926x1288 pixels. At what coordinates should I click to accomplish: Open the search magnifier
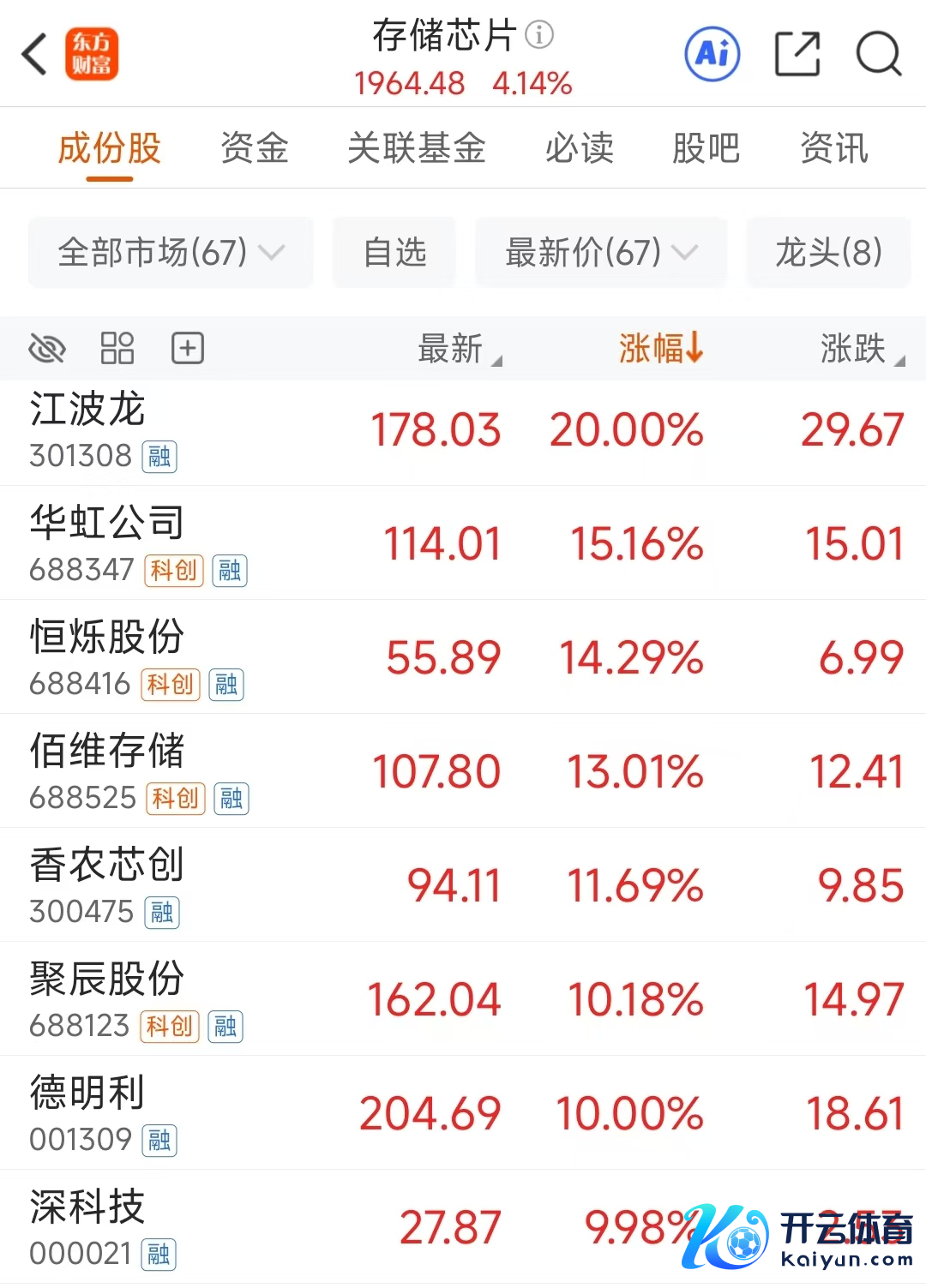(878, 55)
